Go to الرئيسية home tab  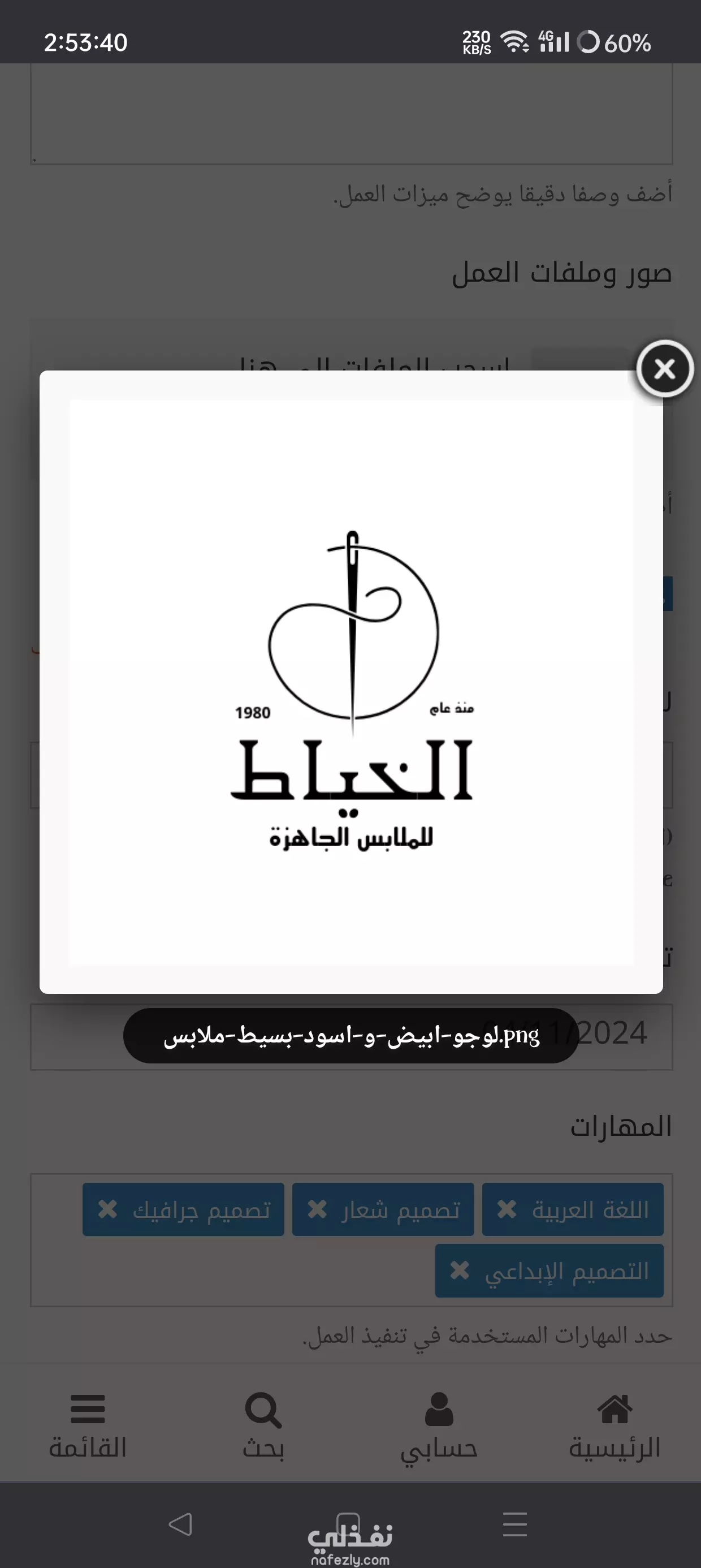click(x=614, y=1425)
